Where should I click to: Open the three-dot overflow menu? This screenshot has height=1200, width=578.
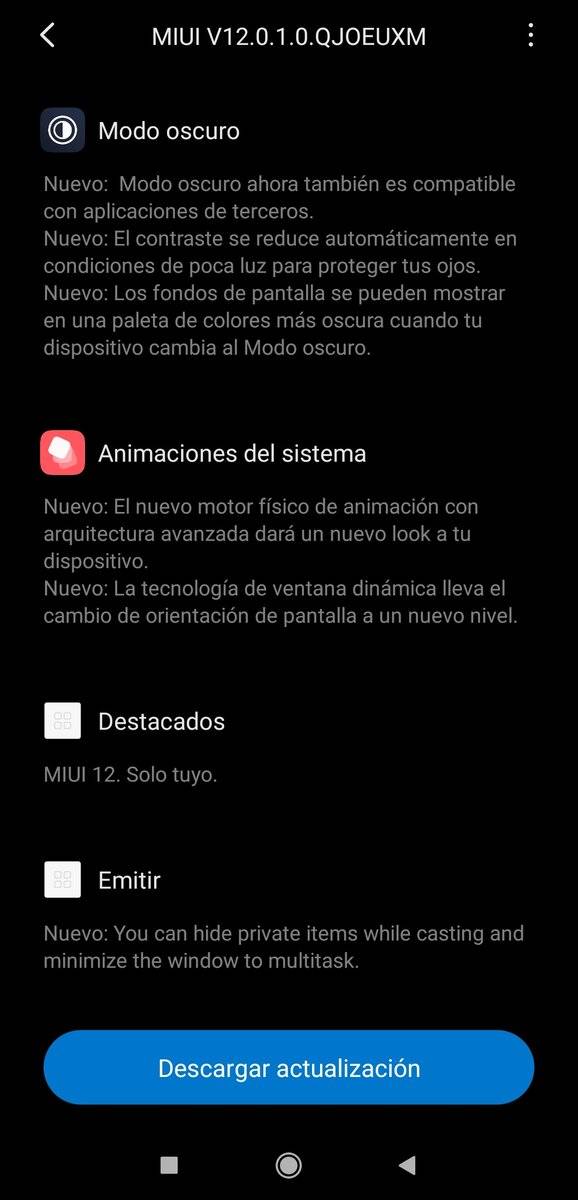click(530, 36)
